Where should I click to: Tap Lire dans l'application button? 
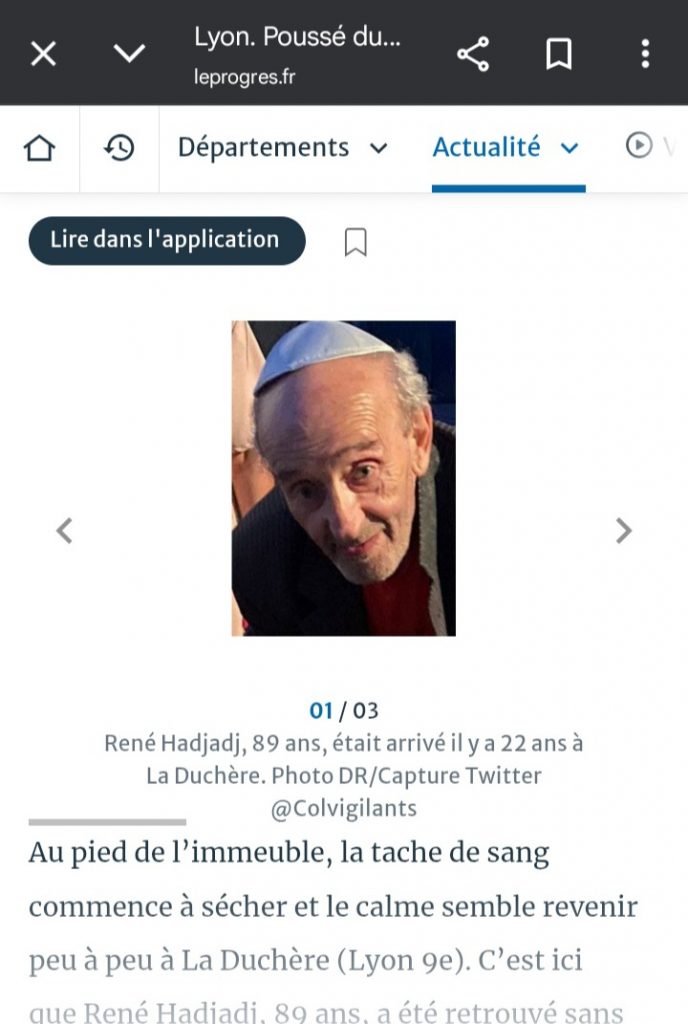click(166, 240)
